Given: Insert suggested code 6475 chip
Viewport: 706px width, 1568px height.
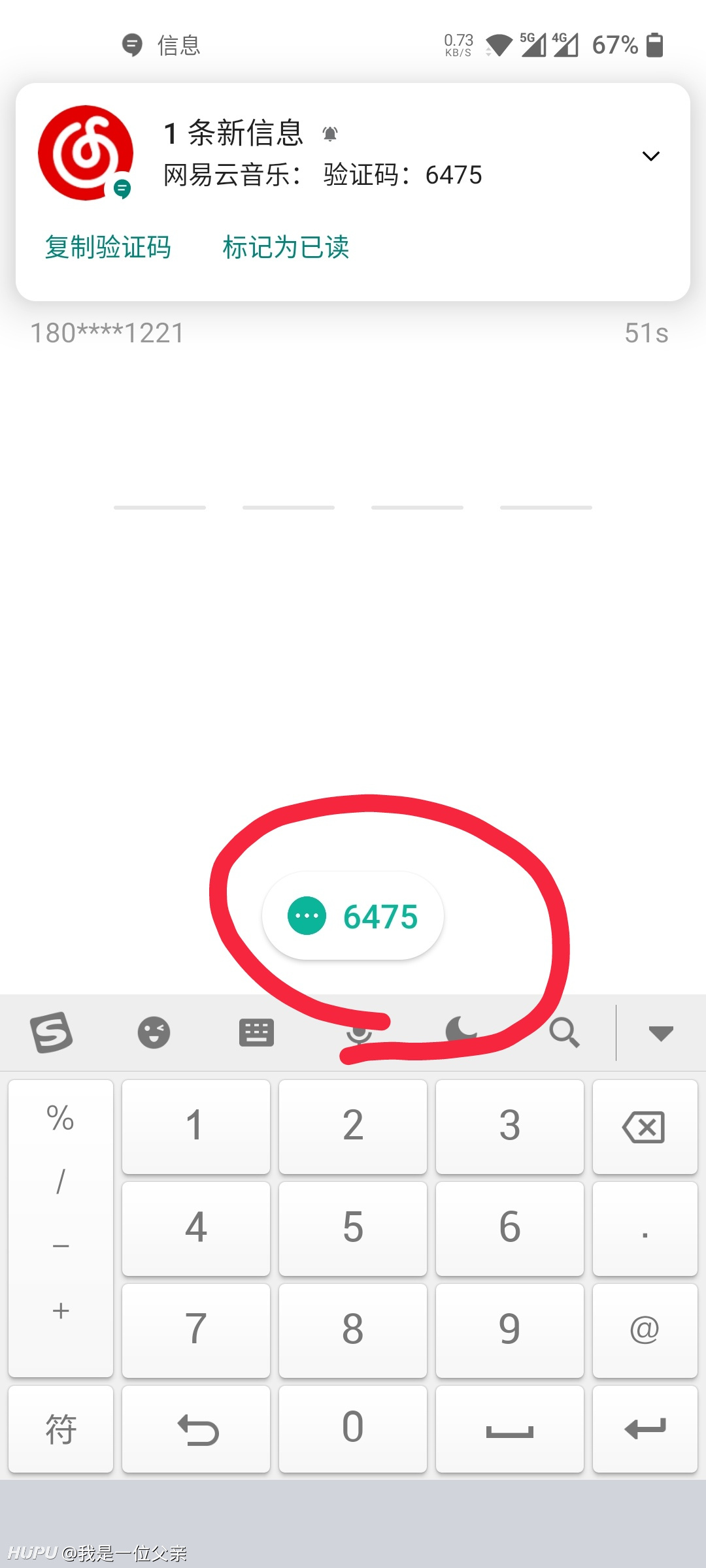Looking at the screenshot, I should click(x=353, y=916).
